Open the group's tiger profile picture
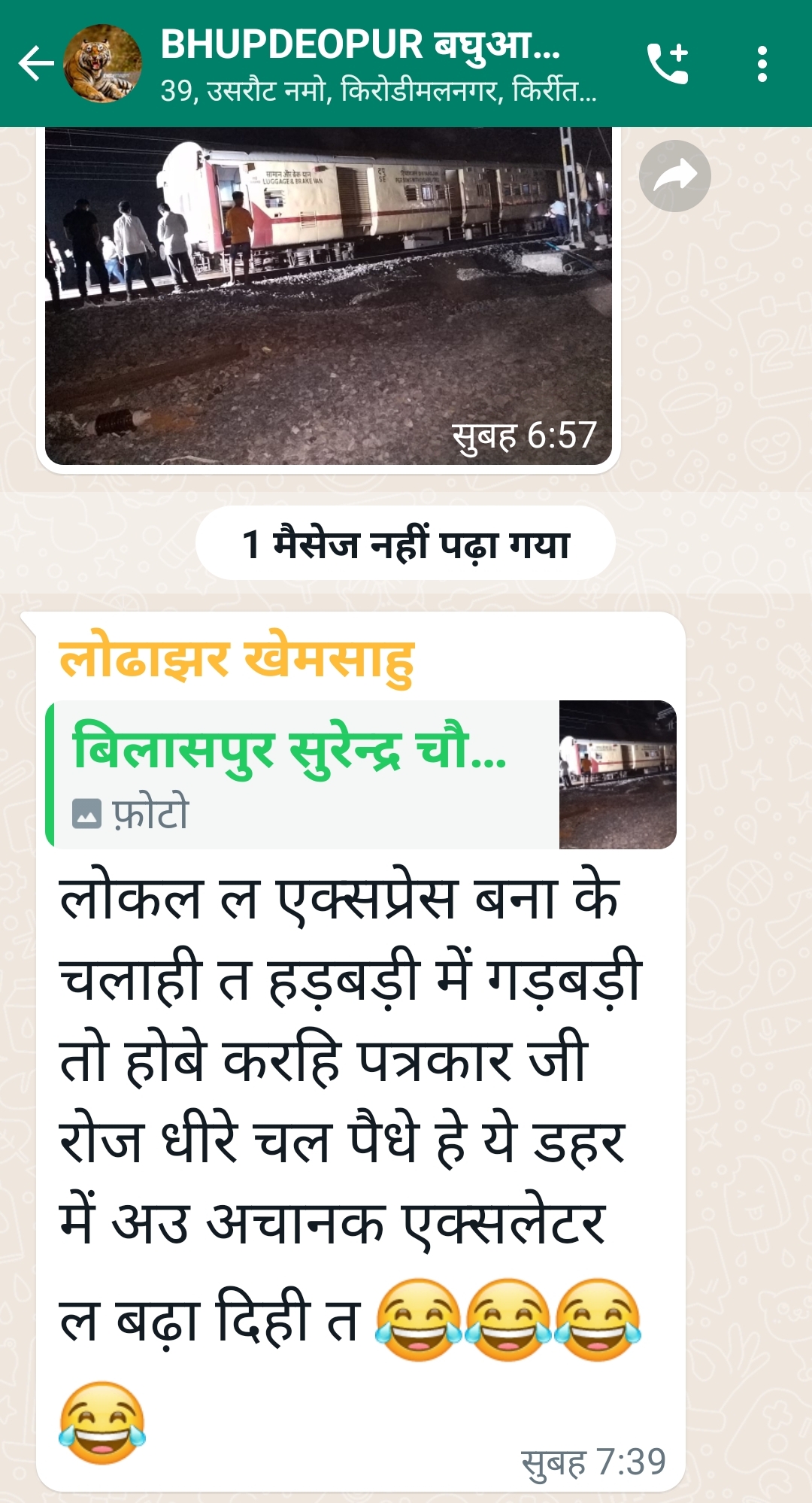Viewport: 812px width, 1503px height. tap(102, 63)
